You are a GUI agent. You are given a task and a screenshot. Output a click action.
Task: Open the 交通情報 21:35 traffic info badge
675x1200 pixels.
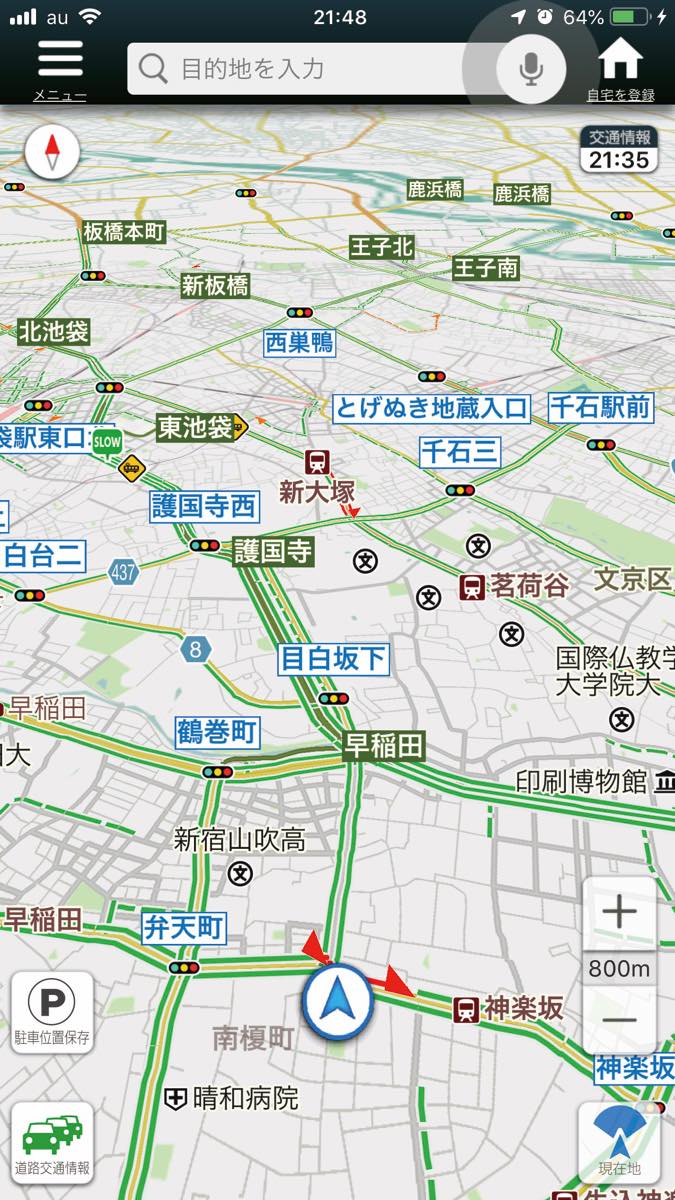tap(619, 150)
